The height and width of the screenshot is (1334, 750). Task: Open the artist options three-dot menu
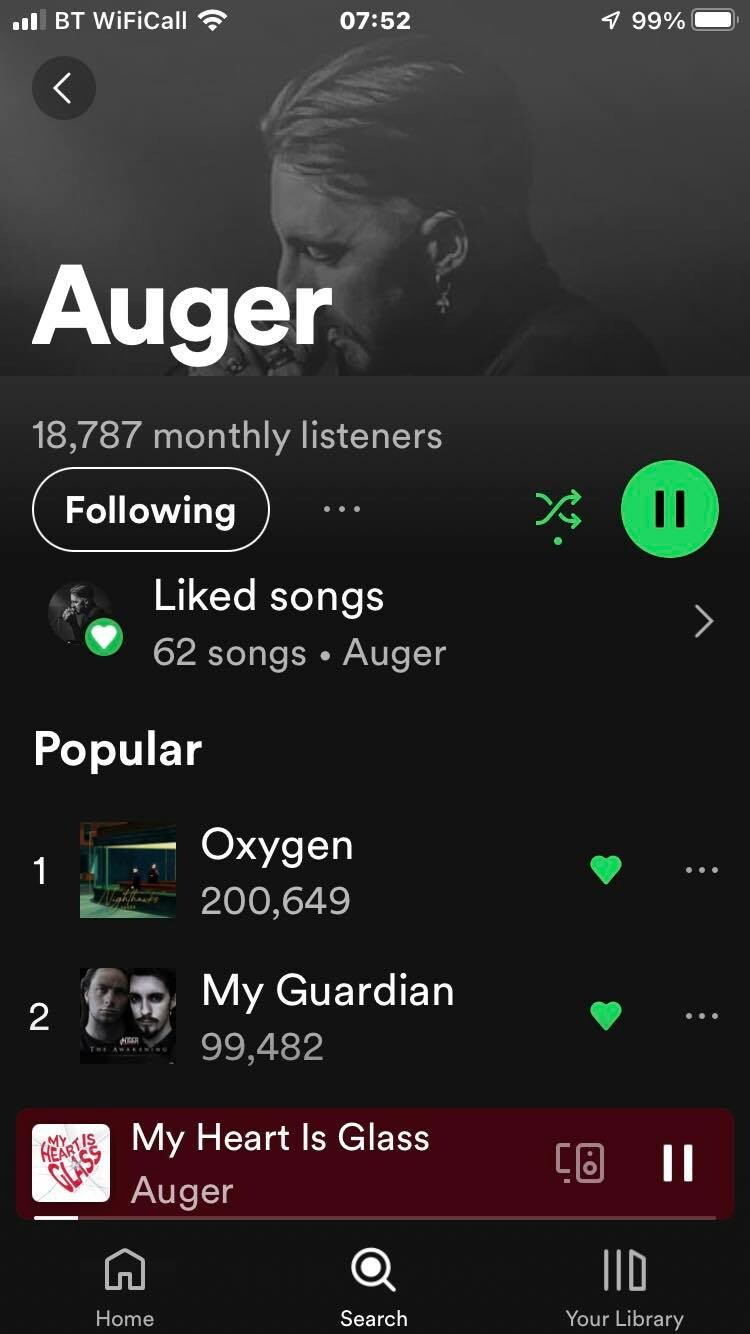click(342, 509)
